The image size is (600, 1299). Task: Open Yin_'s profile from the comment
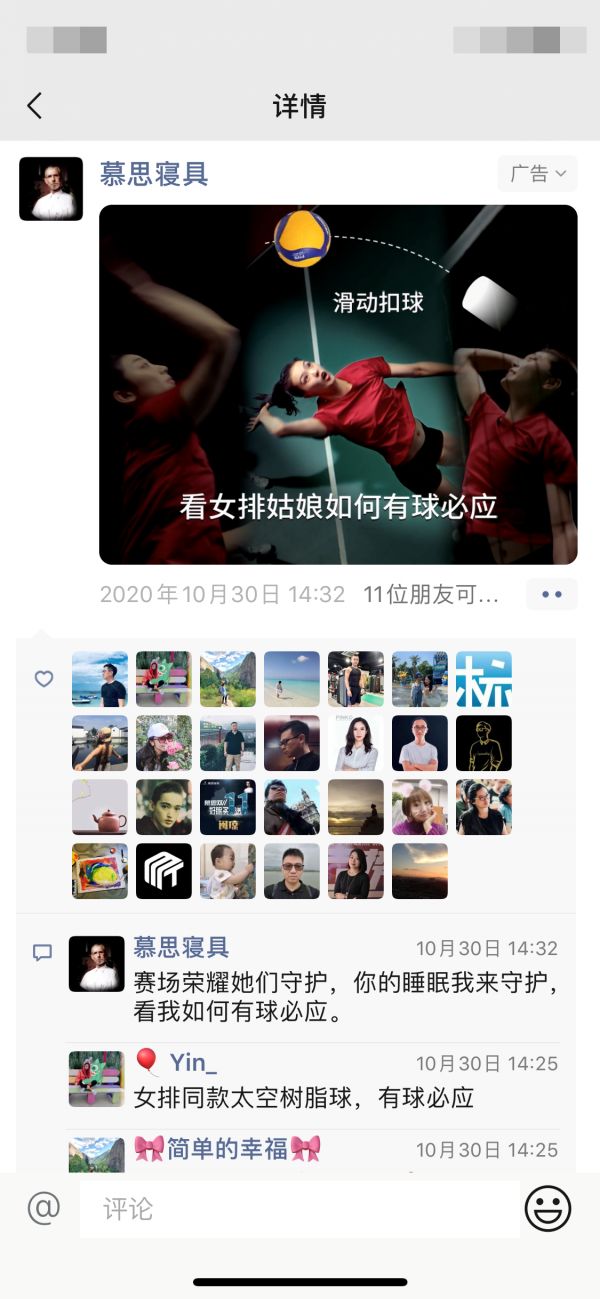(192, 1062)
